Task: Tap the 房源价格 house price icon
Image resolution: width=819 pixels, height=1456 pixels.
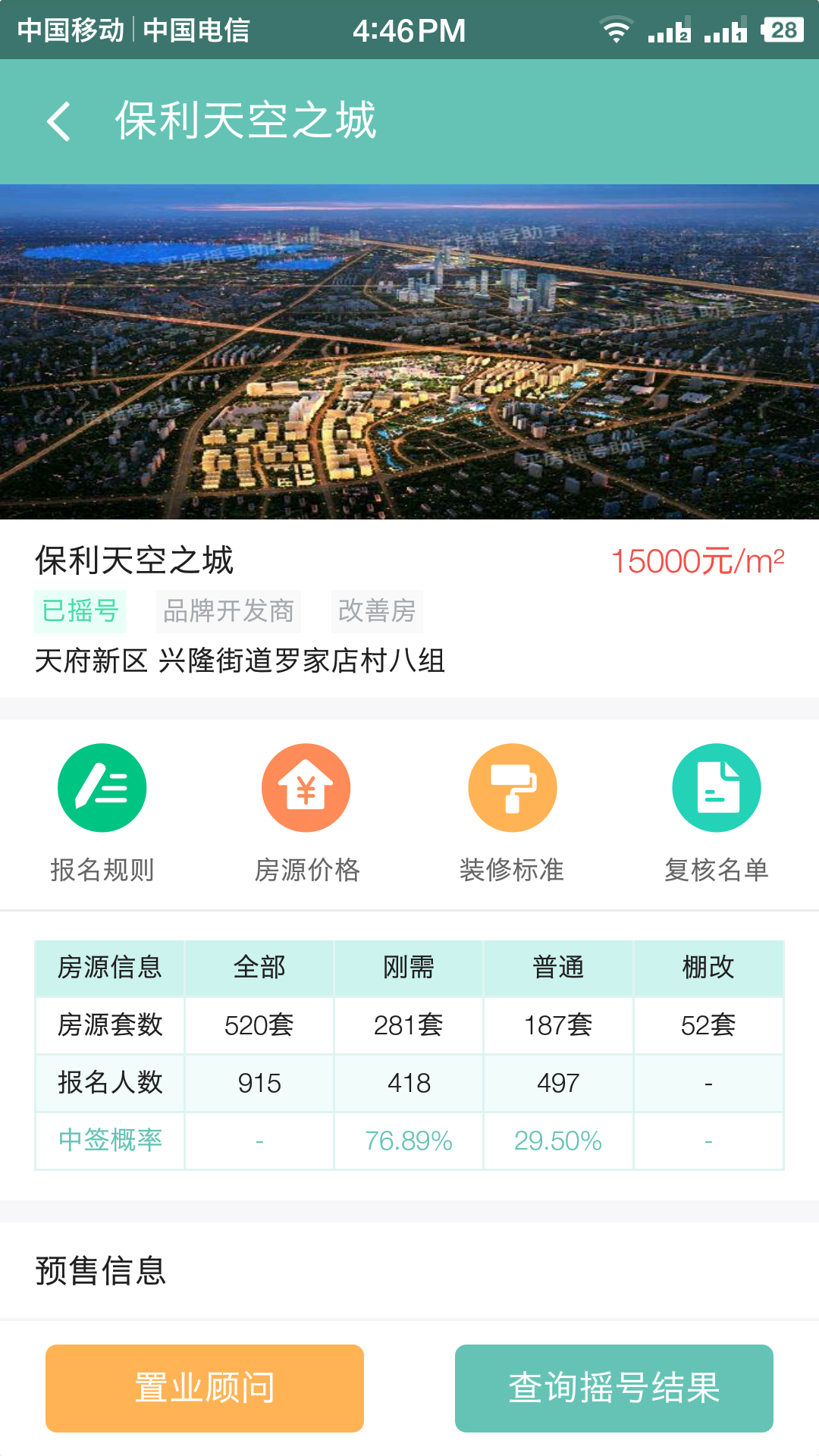Action: click(x=306, y=872)
